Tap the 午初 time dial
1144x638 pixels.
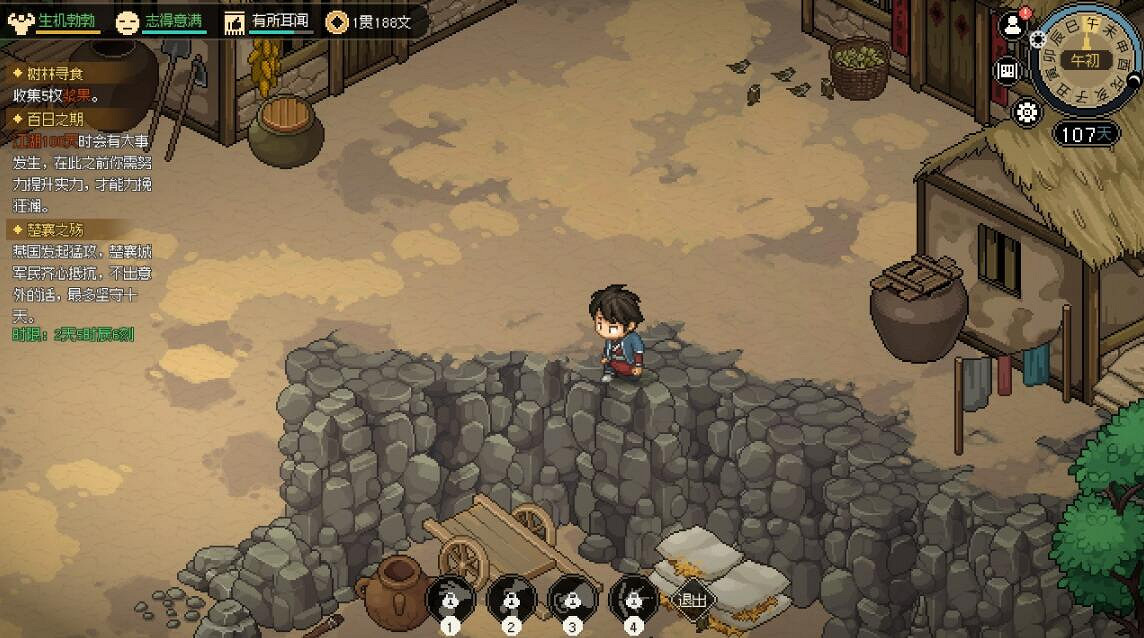pyautogui.click(x=1086, y=60)
